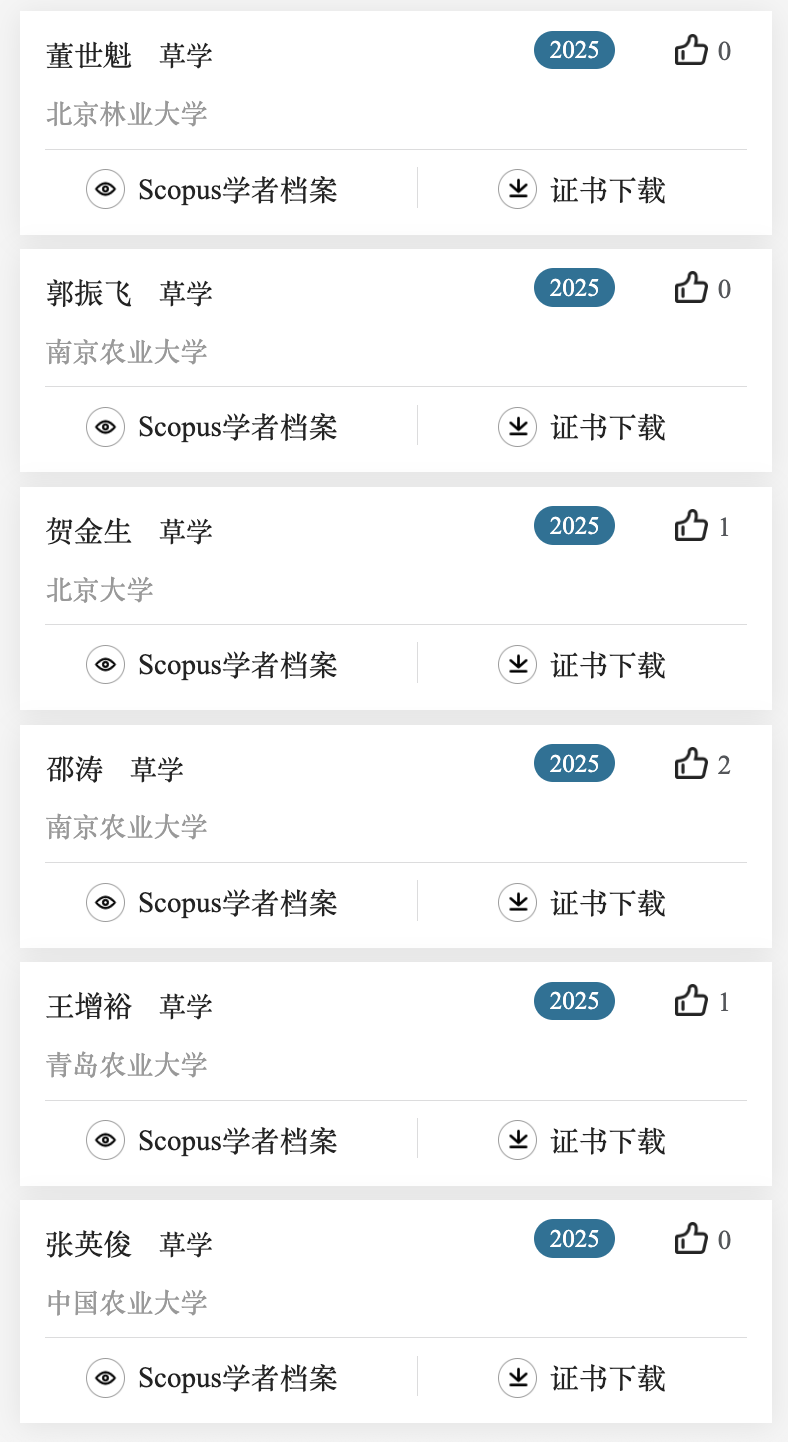Give 张英俊 a like
This screenshot has height=1442, width=788.
691,1239
